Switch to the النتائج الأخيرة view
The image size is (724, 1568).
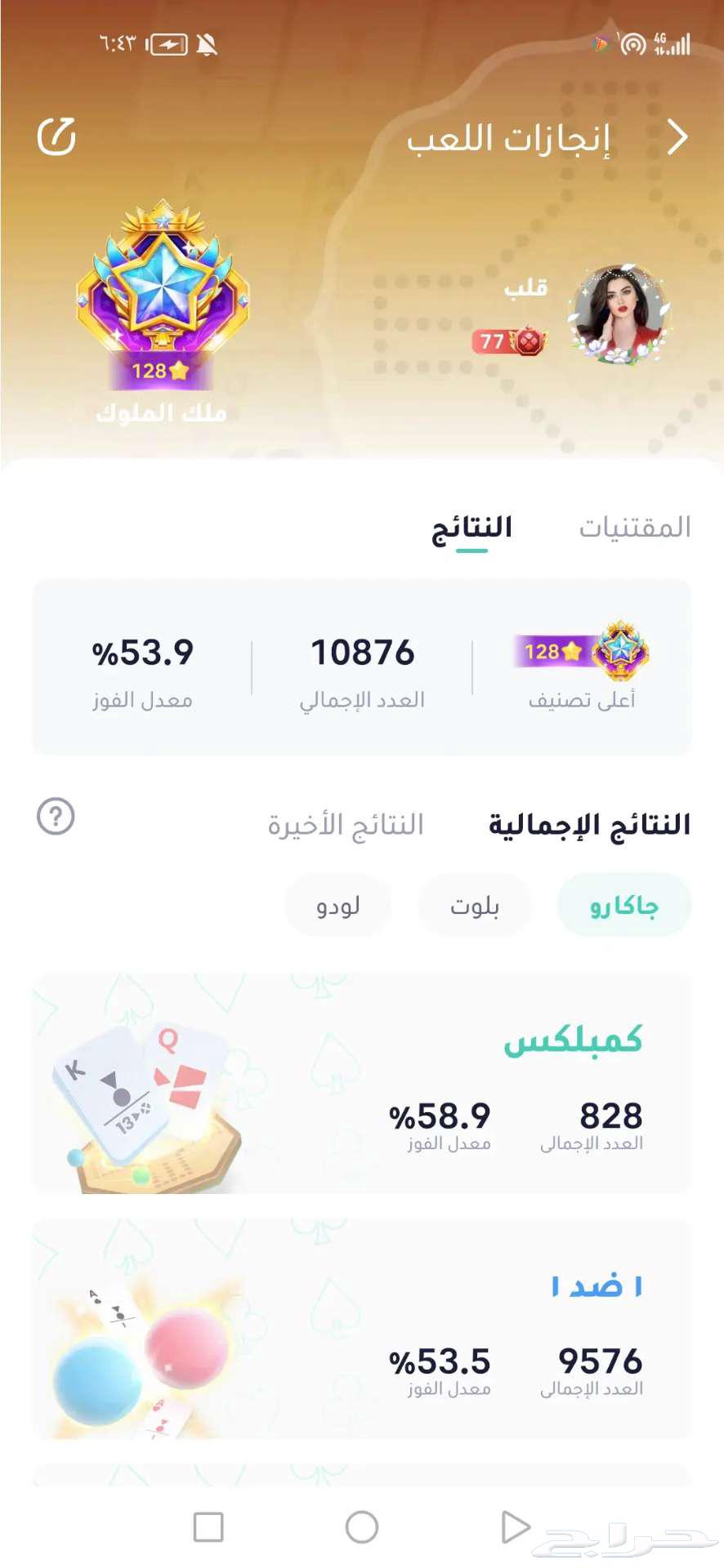click(347, 825)
